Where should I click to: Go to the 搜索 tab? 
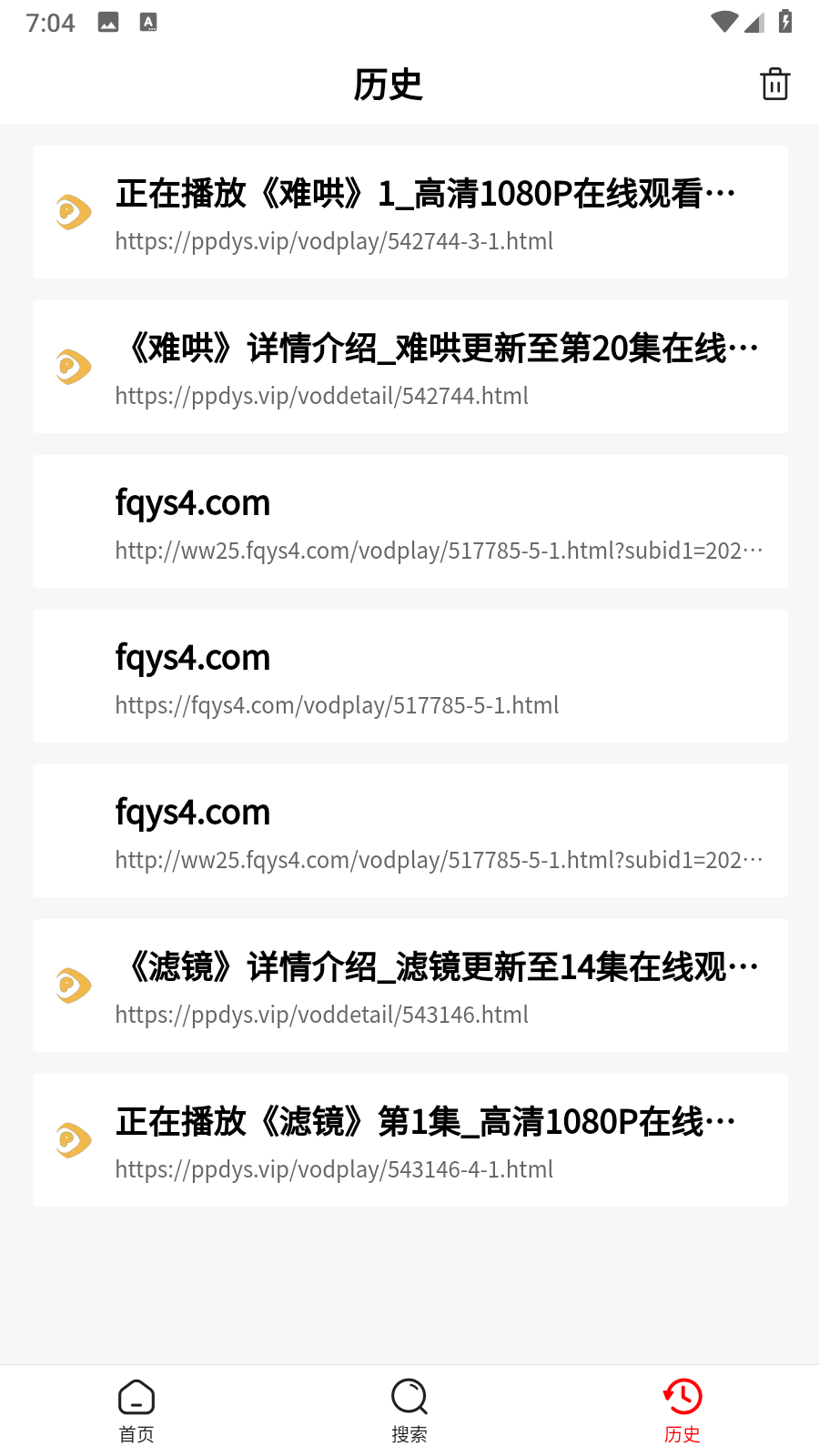[409, 1410]
